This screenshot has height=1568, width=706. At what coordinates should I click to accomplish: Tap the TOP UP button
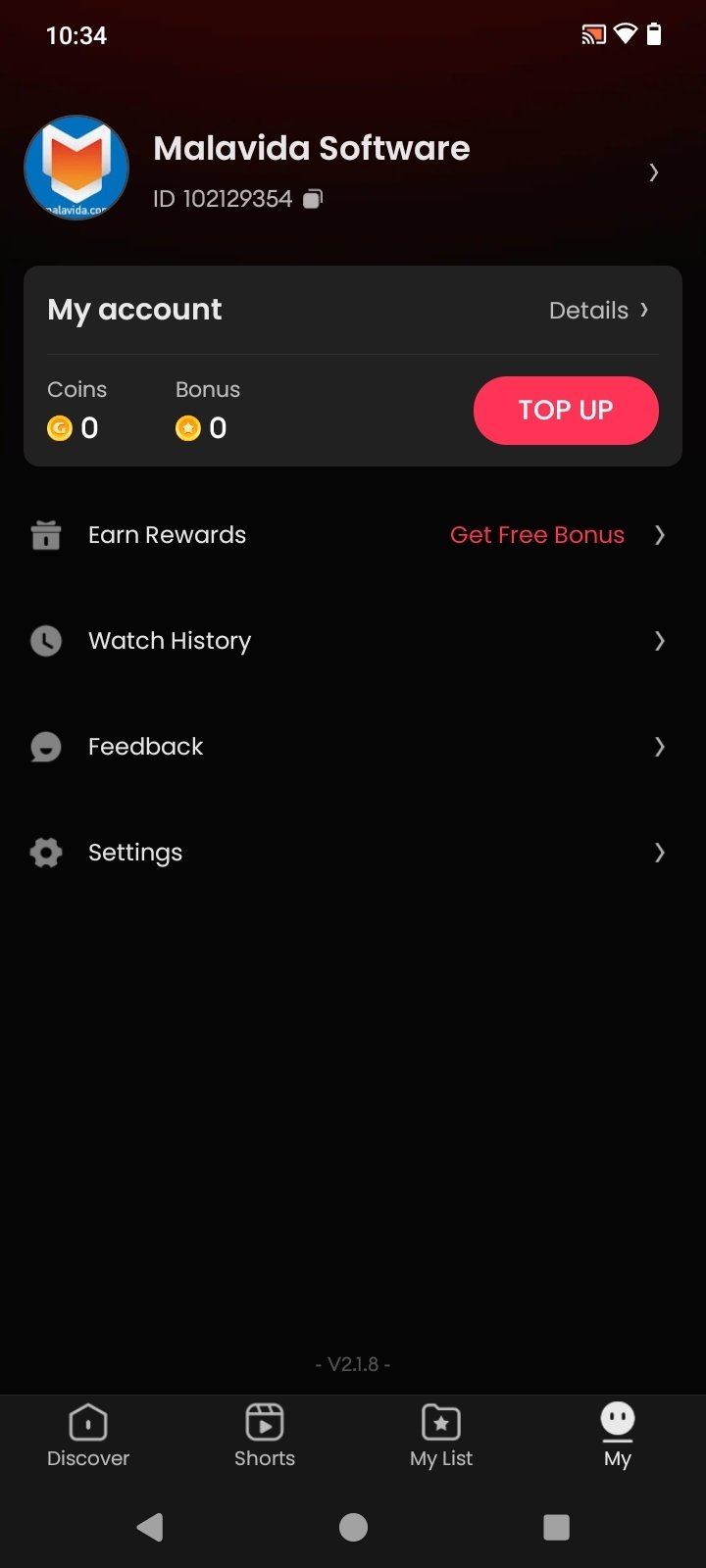click(x=566, y=410)
